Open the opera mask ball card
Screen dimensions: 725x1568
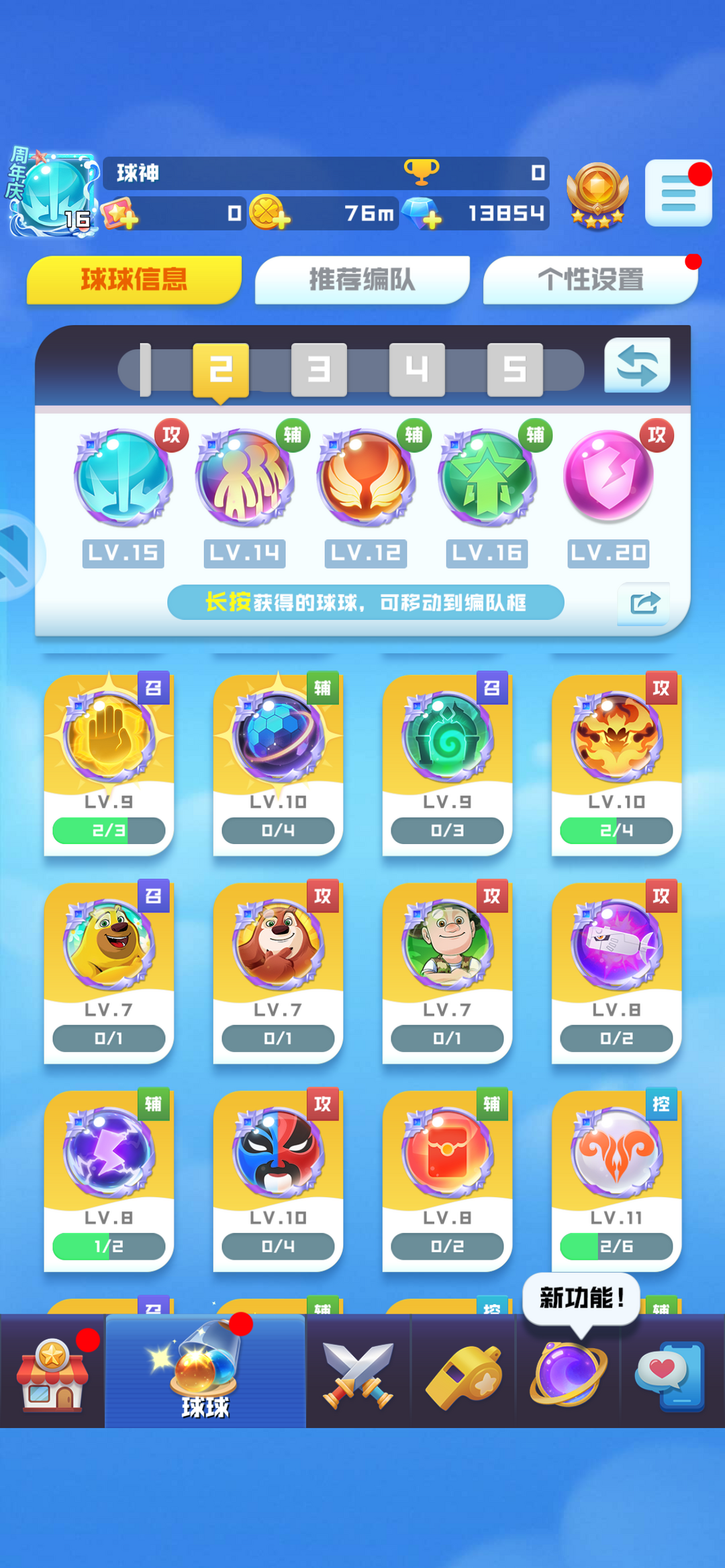coord(278,1180)
